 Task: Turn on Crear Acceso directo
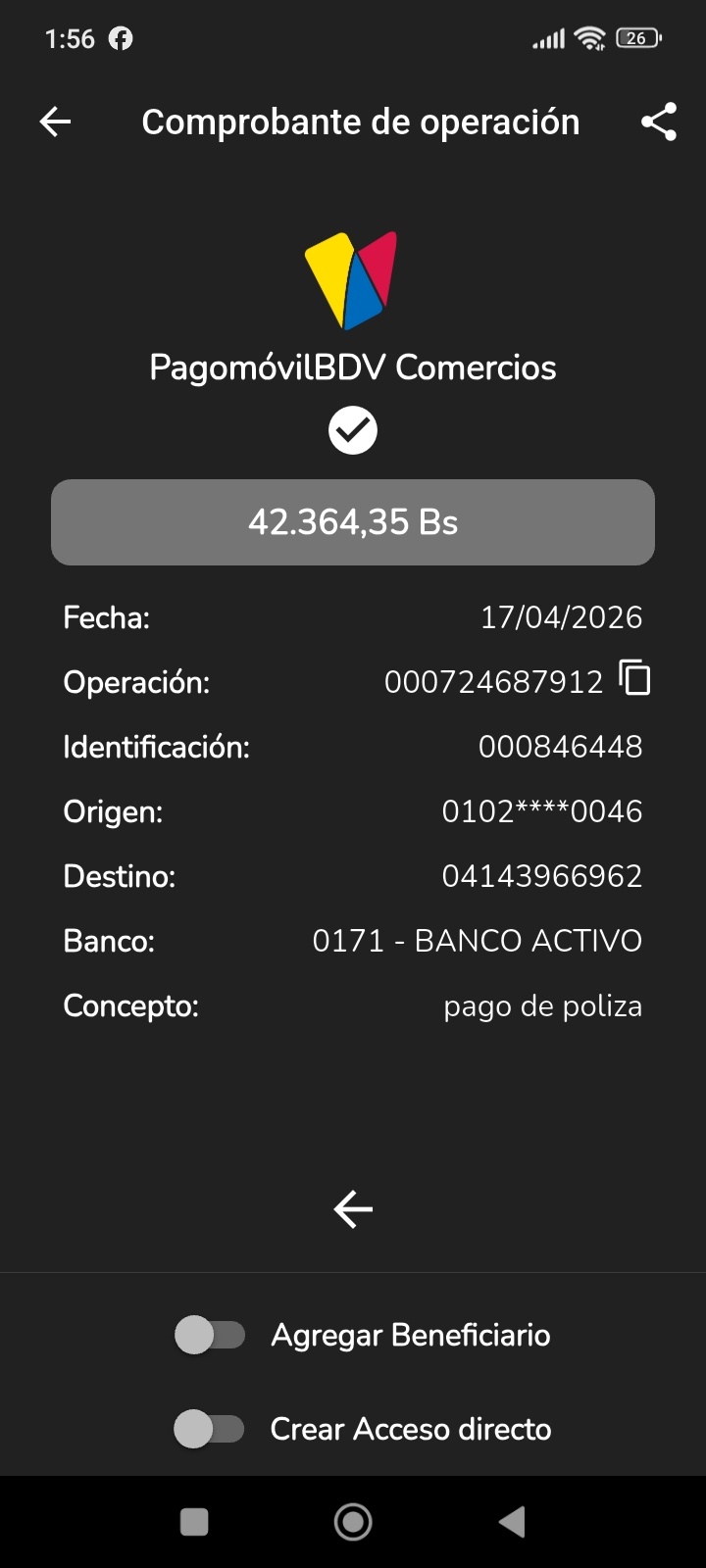210,1429
